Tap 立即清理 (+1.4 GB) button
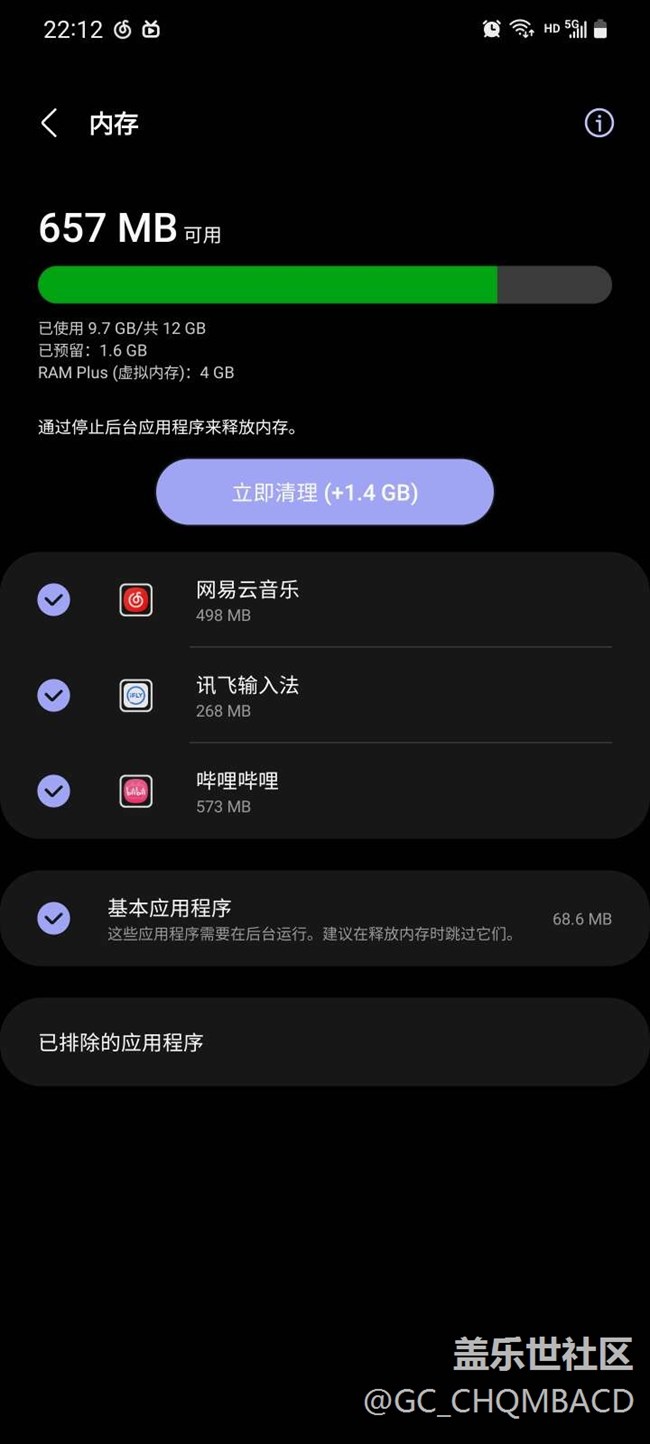The image size is (650, 1444). click(x=325, y=492)
